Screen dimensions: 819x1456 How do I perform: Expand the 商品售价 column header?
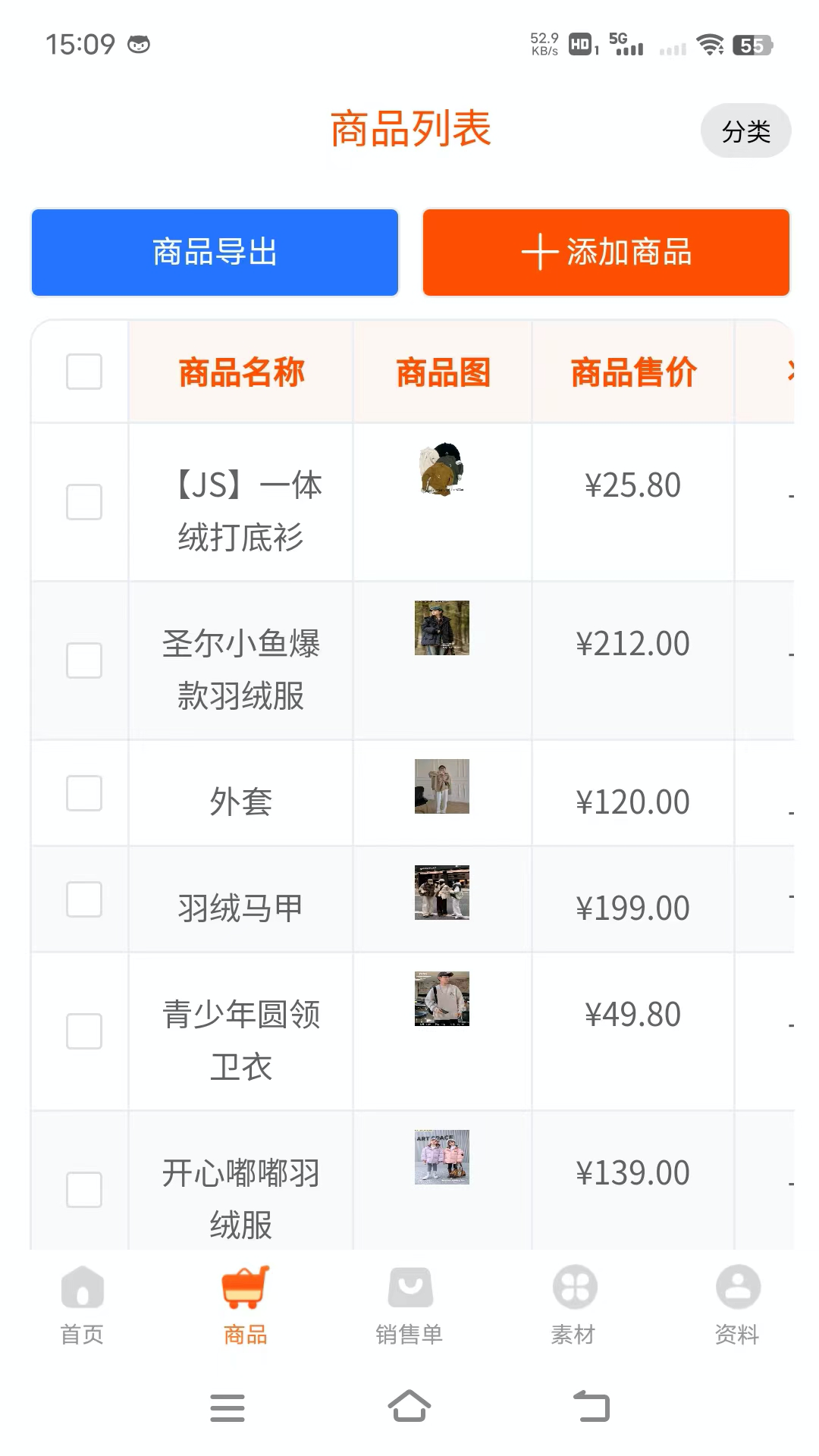coord(635,371)
